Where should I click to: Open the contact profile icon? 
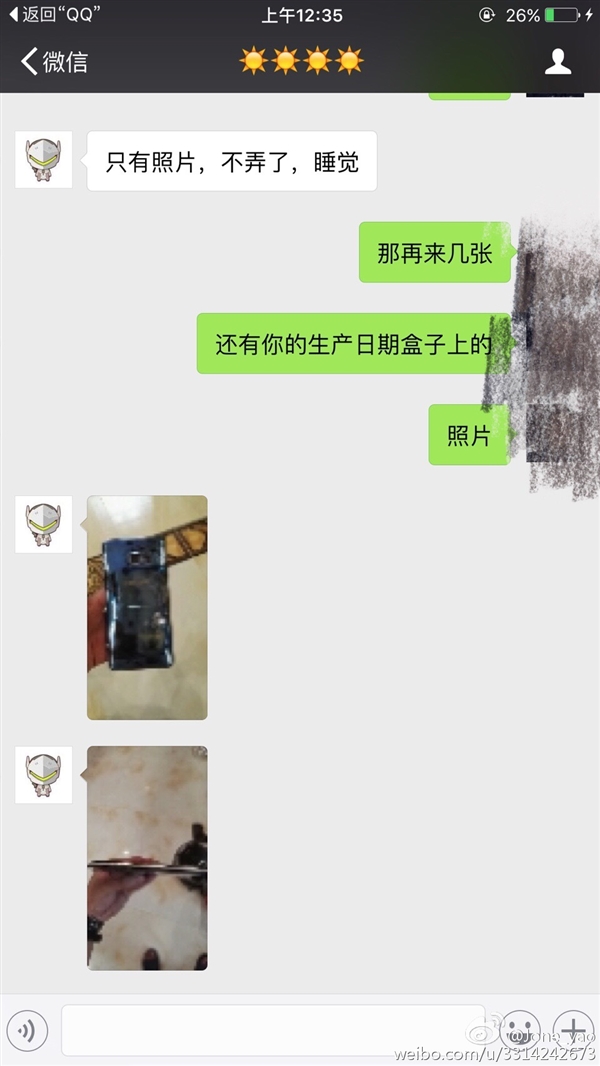557,62
